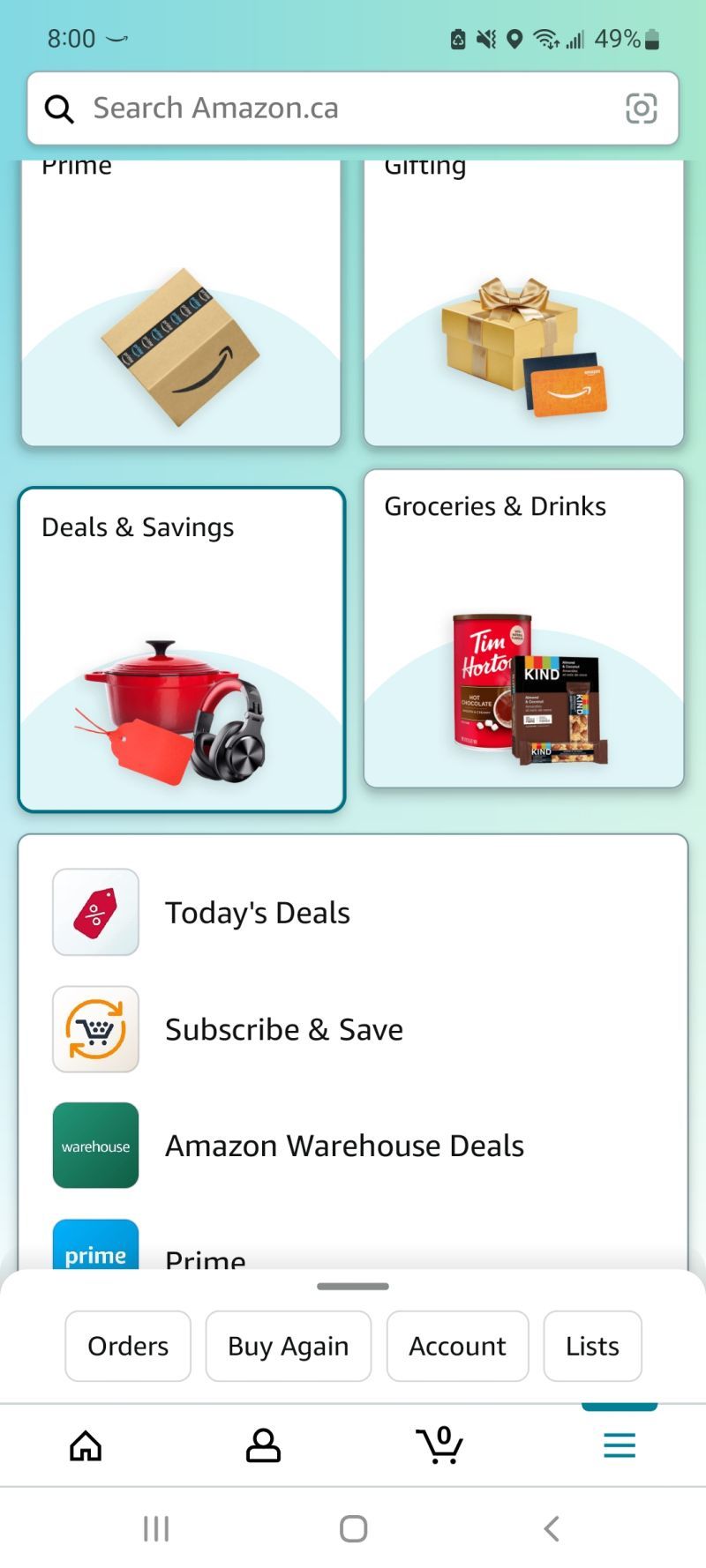Open Amazon Warehouse Deals

coord(344,1146)
